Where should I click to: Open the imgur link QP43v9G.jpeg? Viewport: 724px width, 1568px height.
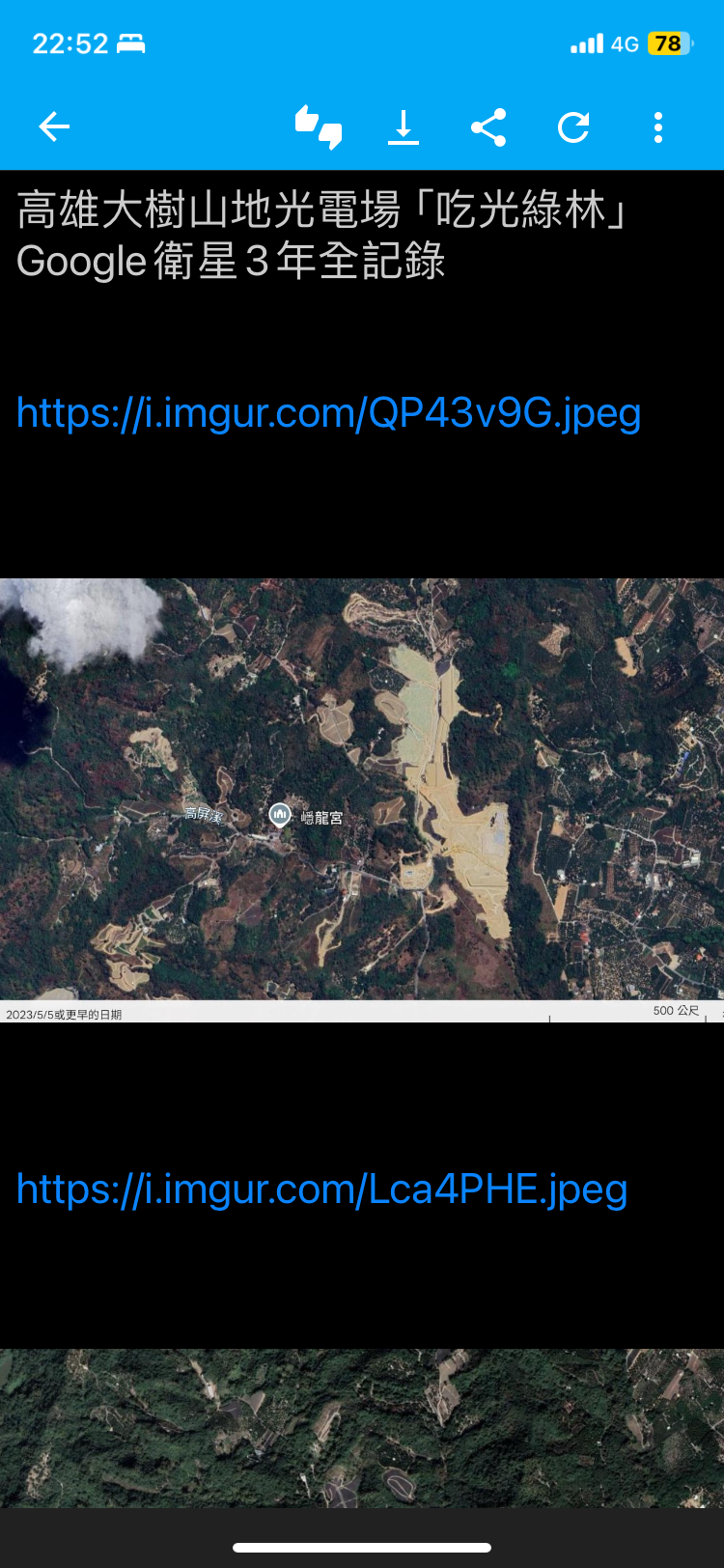(329, 413)
